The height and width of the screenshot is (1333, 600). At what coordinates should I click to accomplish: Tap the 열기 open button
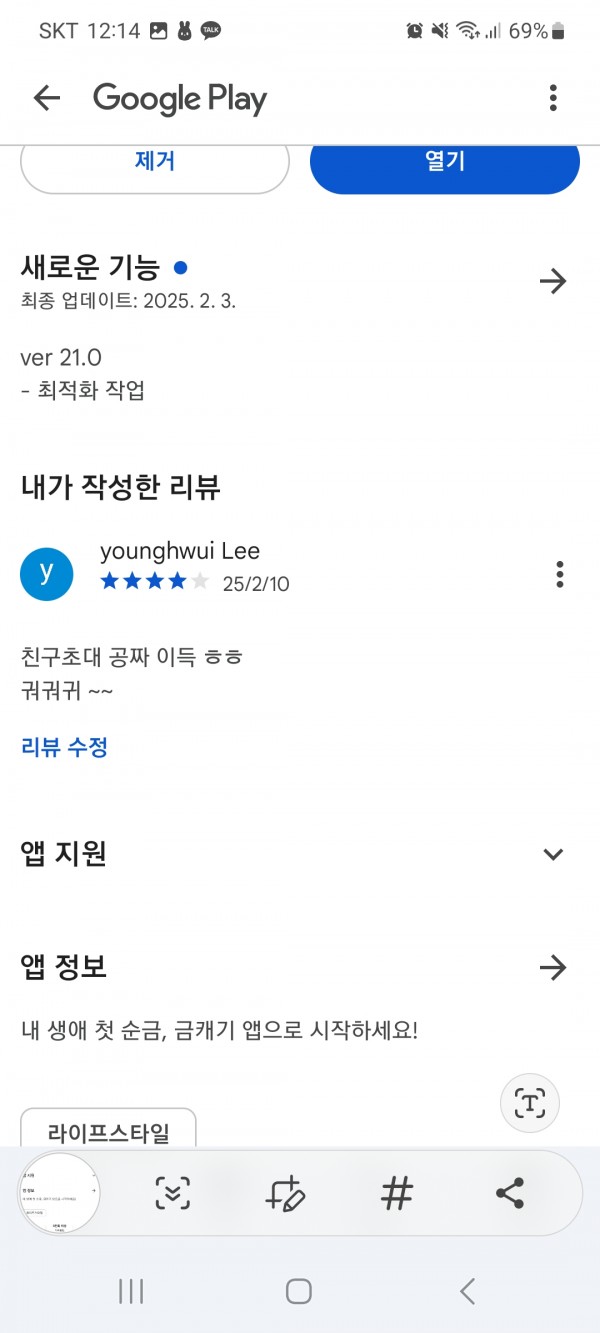[x=445, y=160]
